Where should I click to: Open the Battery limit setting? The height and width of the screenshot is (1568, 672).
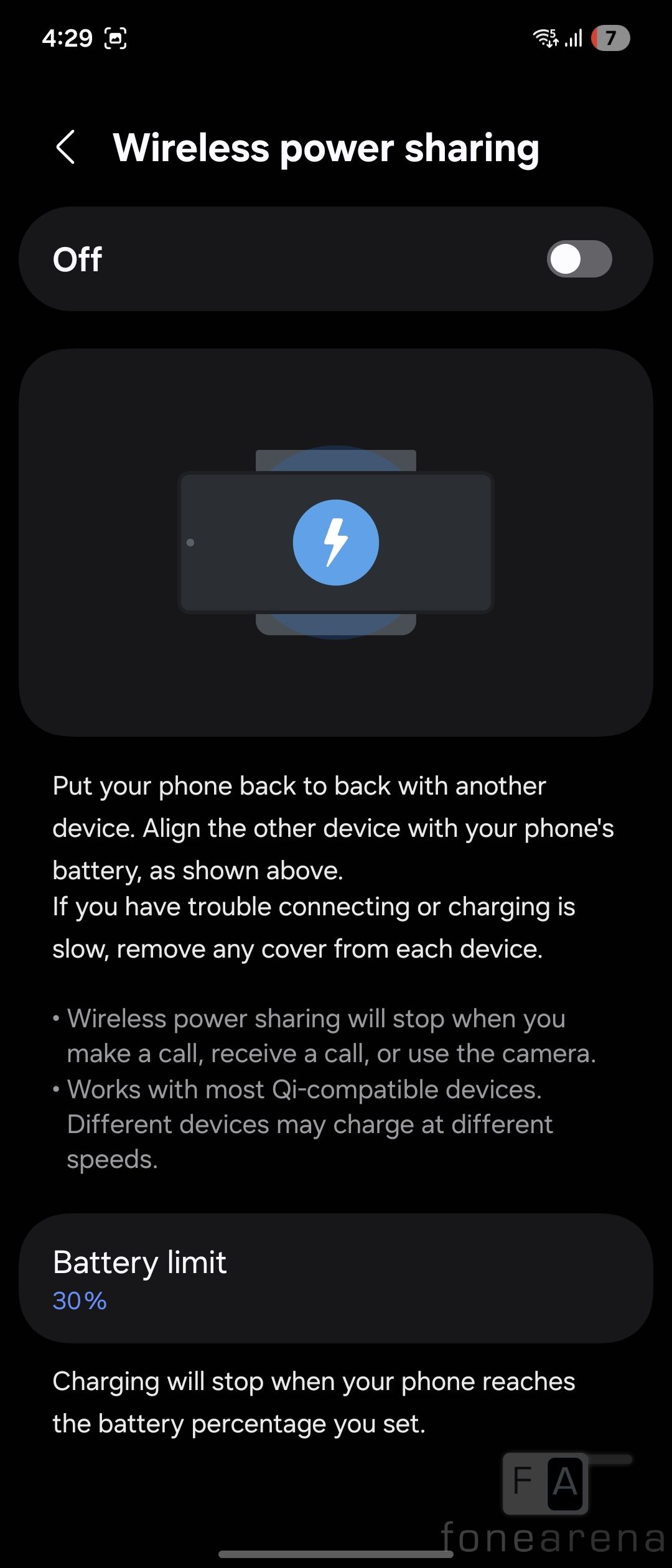coord(336,1277)
